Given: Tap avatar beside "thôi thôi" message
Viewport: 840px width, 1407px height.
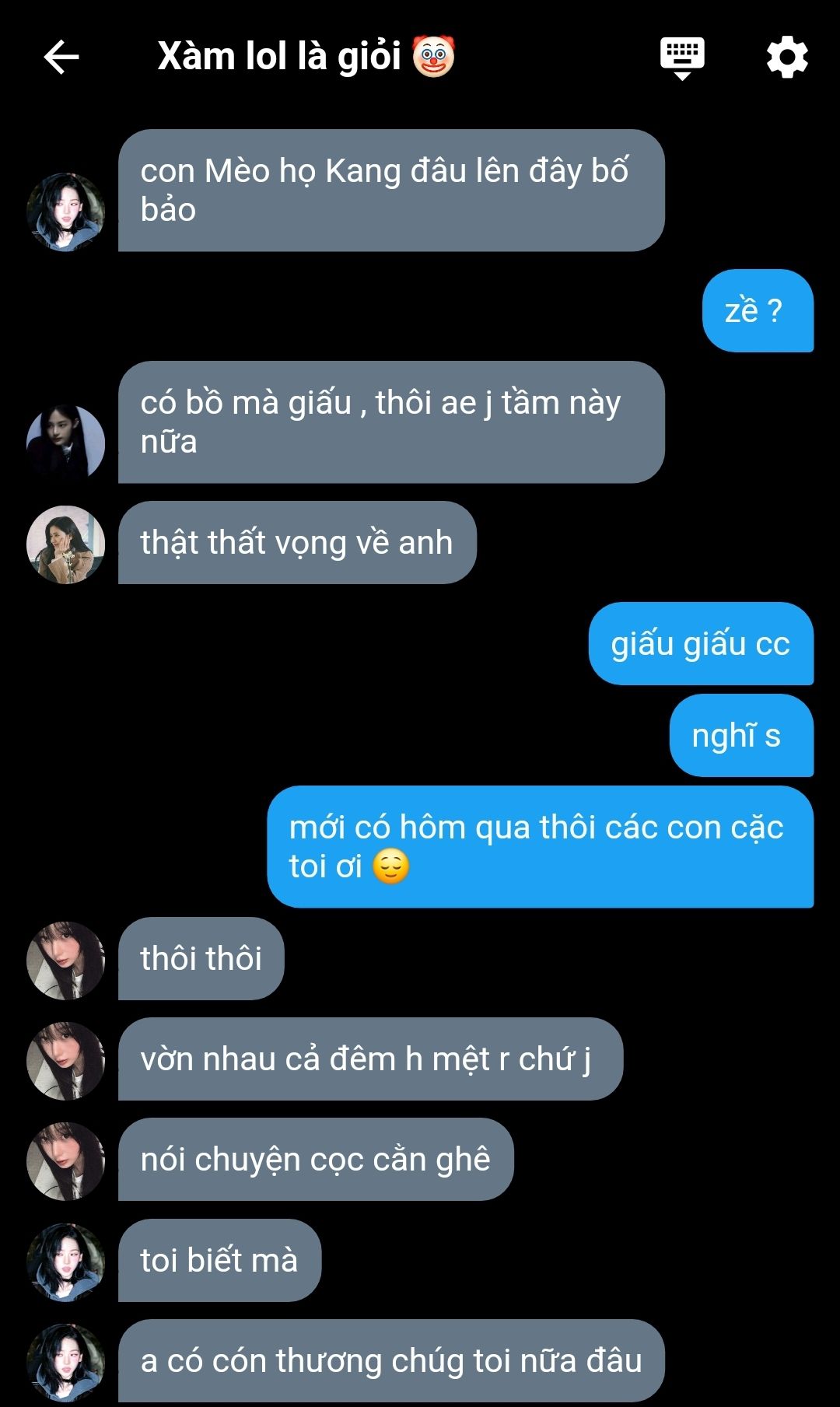Looking at the screenshot, I should (66, 960).
